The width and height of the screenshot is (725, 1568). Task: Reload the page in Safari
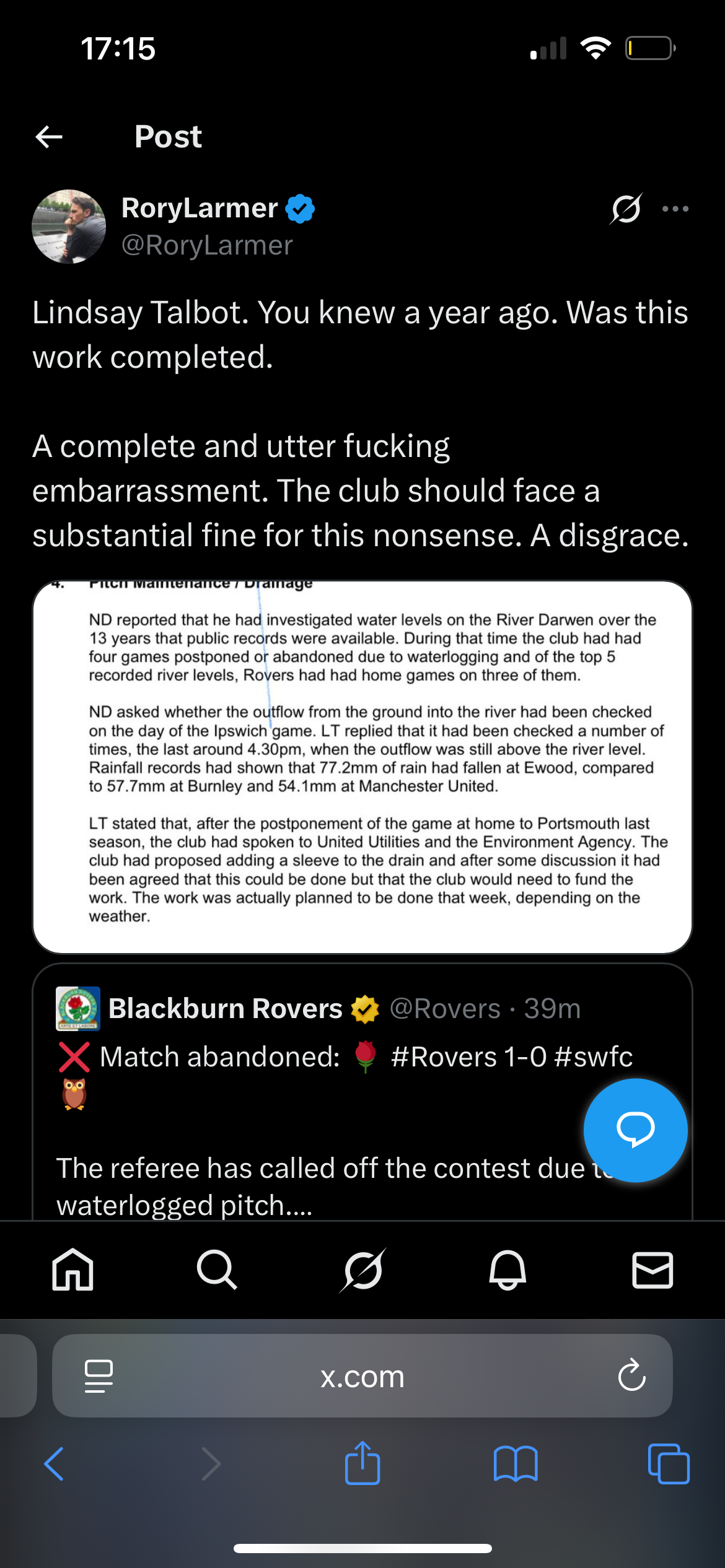click(x=631, y=1376)
